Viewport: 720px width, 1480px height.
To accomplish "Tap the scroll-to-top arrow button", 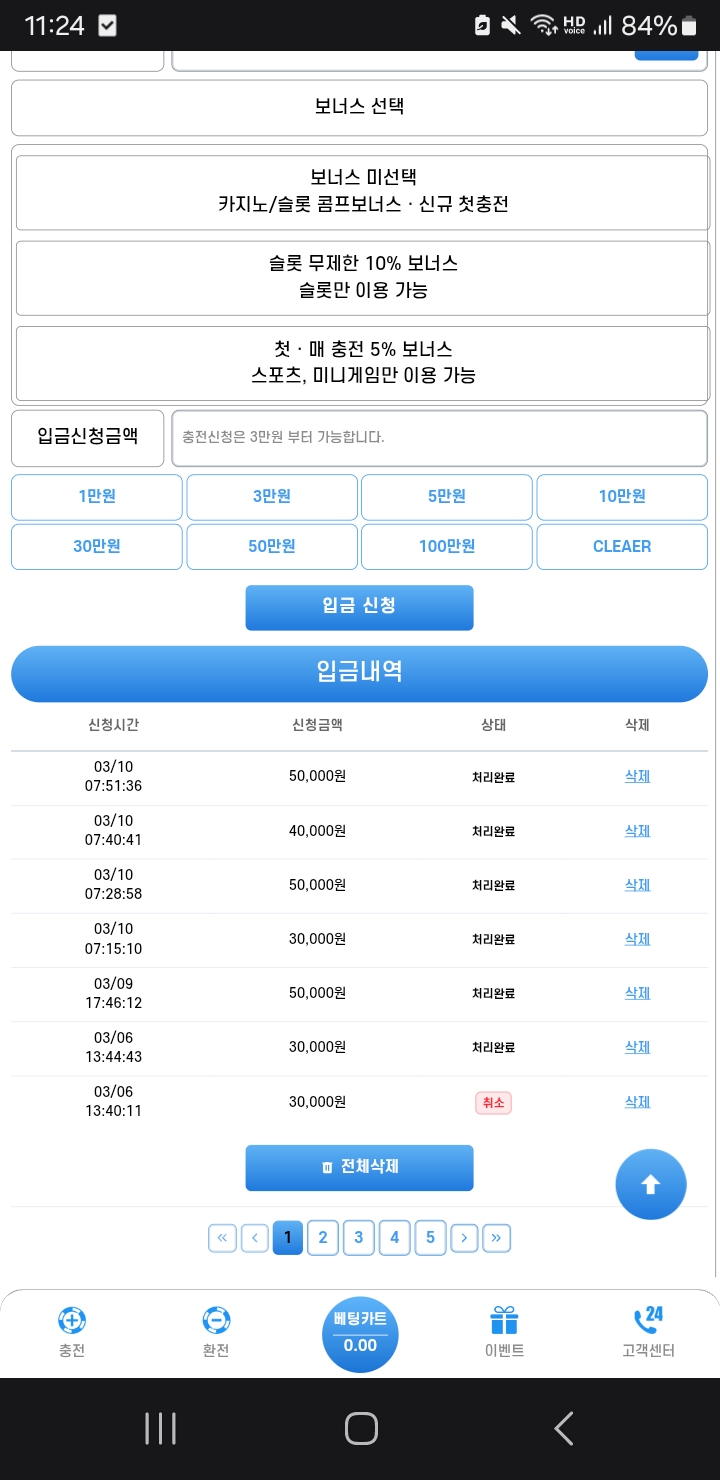I will [x=651, y=1185].
